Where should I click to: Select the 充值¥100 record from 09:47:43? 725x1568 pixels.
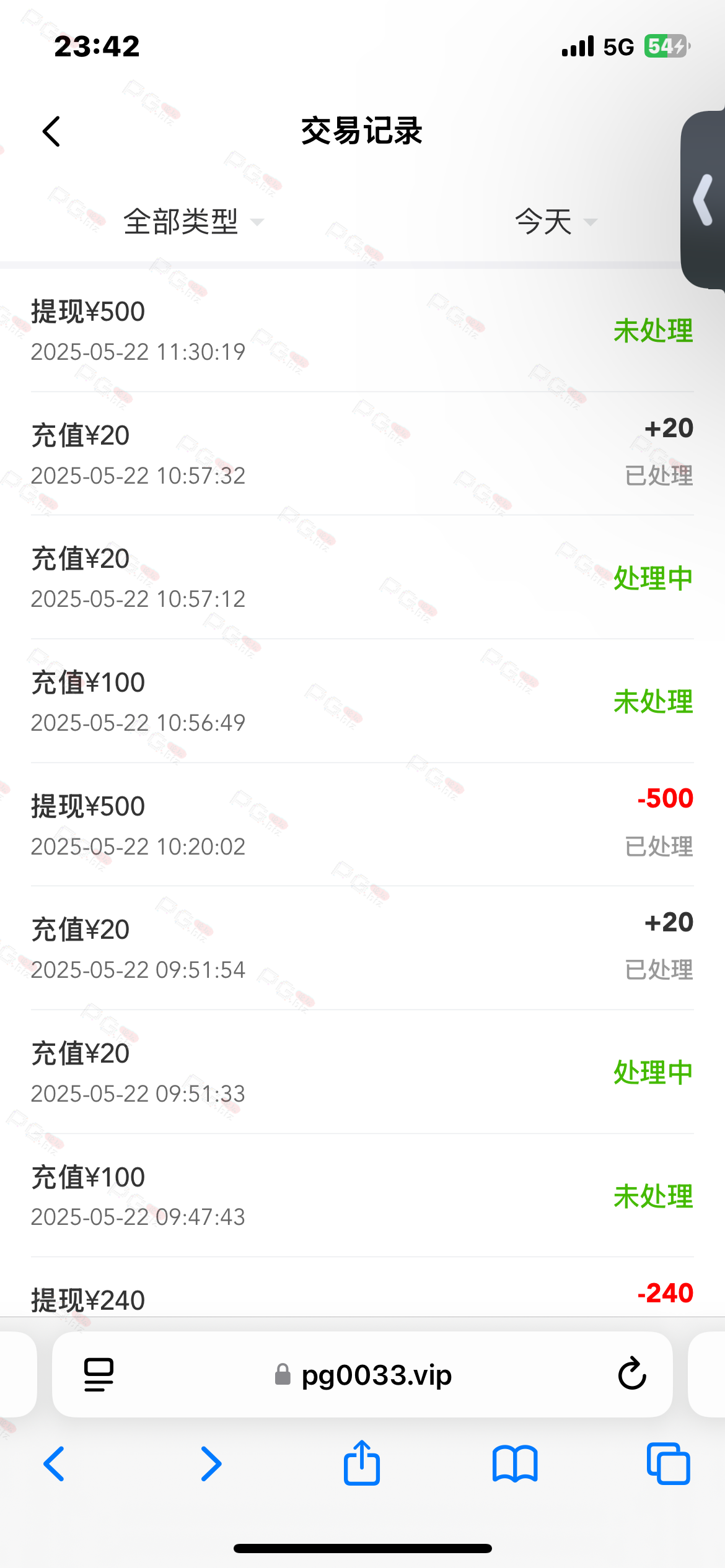[x=362, y=1195]
